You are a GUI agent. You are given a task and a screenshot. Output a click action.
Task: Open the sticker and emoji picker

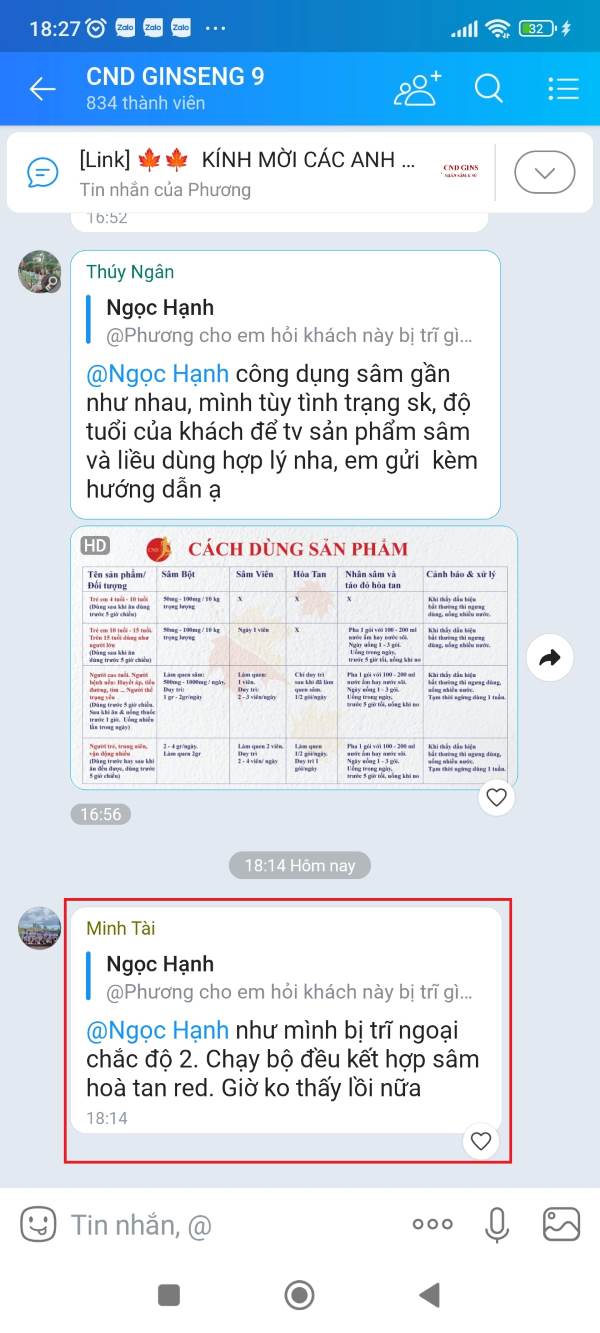(38, 1224)
